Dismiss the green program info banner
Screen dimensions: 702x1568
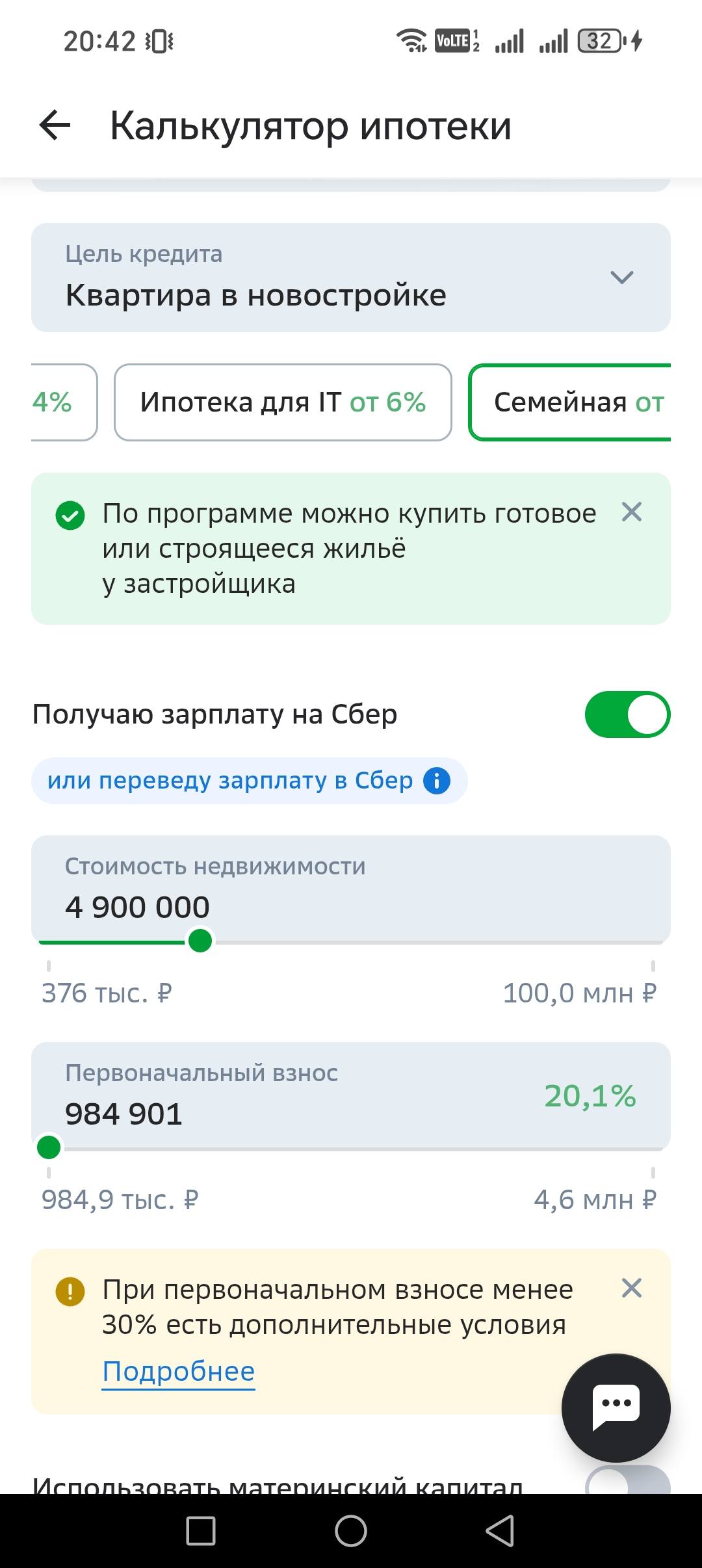click(631, 513)
